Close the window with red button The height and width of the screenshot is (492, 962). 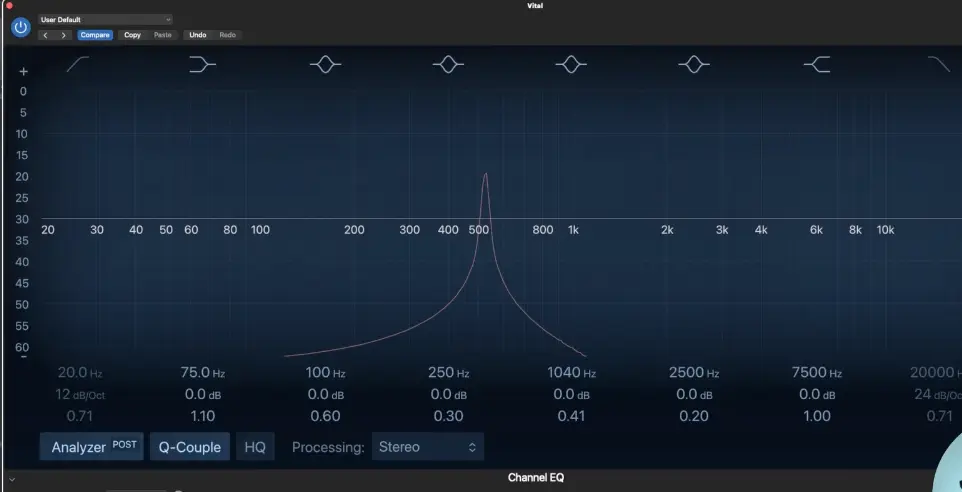[9, 6]
